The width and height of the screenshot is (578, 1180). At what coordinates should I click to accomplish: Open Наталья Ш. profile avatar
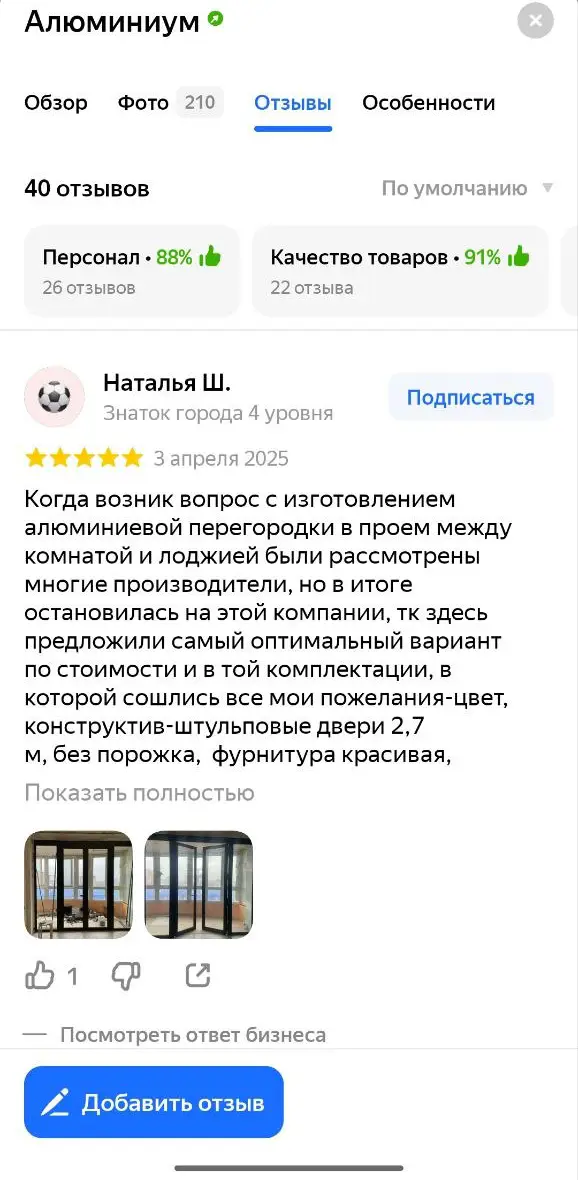[x=55, y=397]
